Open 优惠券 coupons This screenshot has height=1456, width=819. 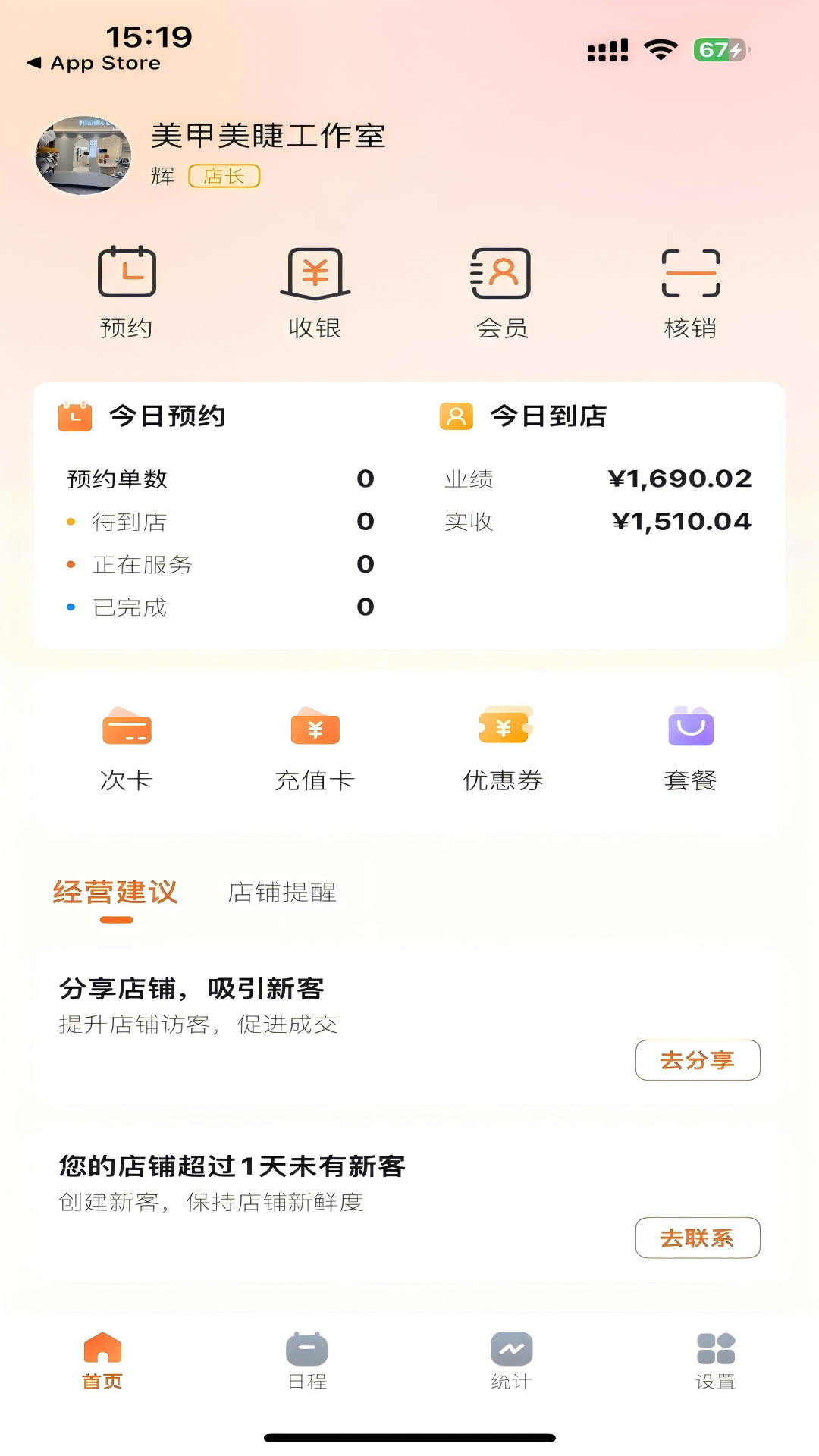[x=503, y=747]
